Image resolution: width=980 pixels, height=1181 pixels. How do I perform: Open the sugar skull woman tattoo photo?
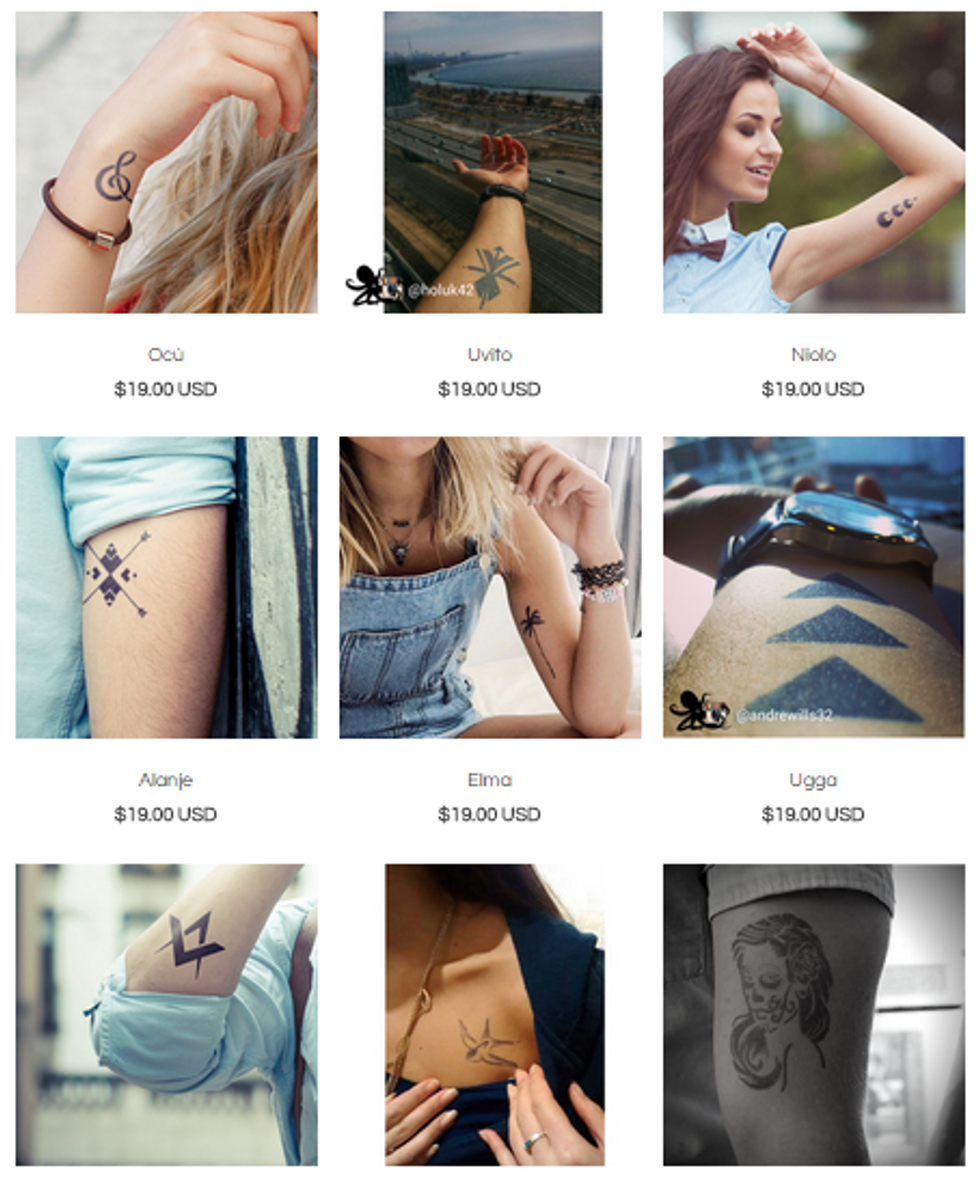[x=811, y=1020]
